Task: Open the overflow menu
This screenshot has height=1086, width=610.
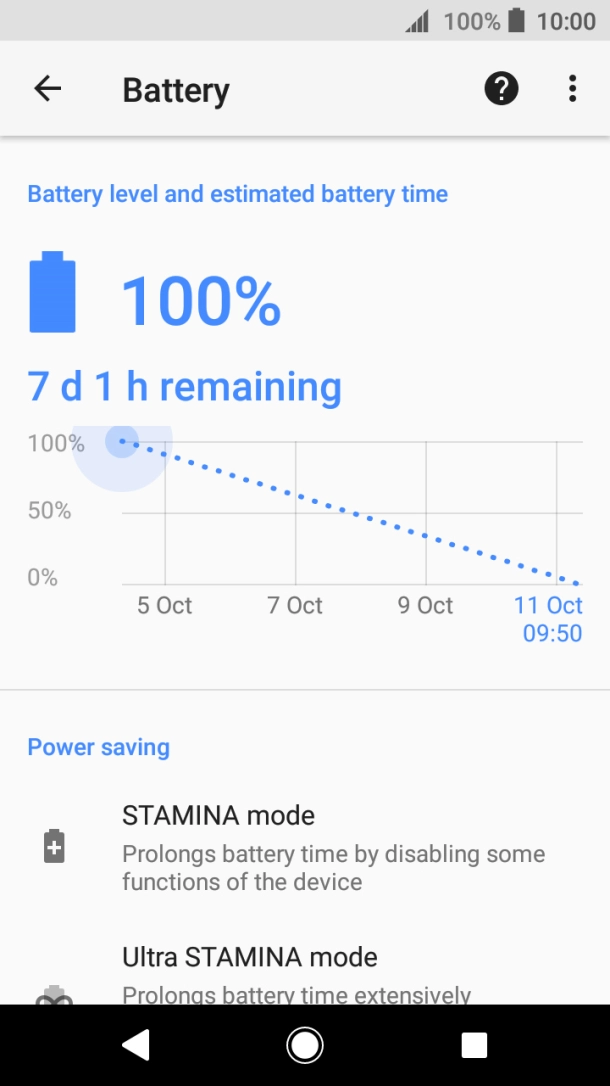Action: [x=572, y=89]
